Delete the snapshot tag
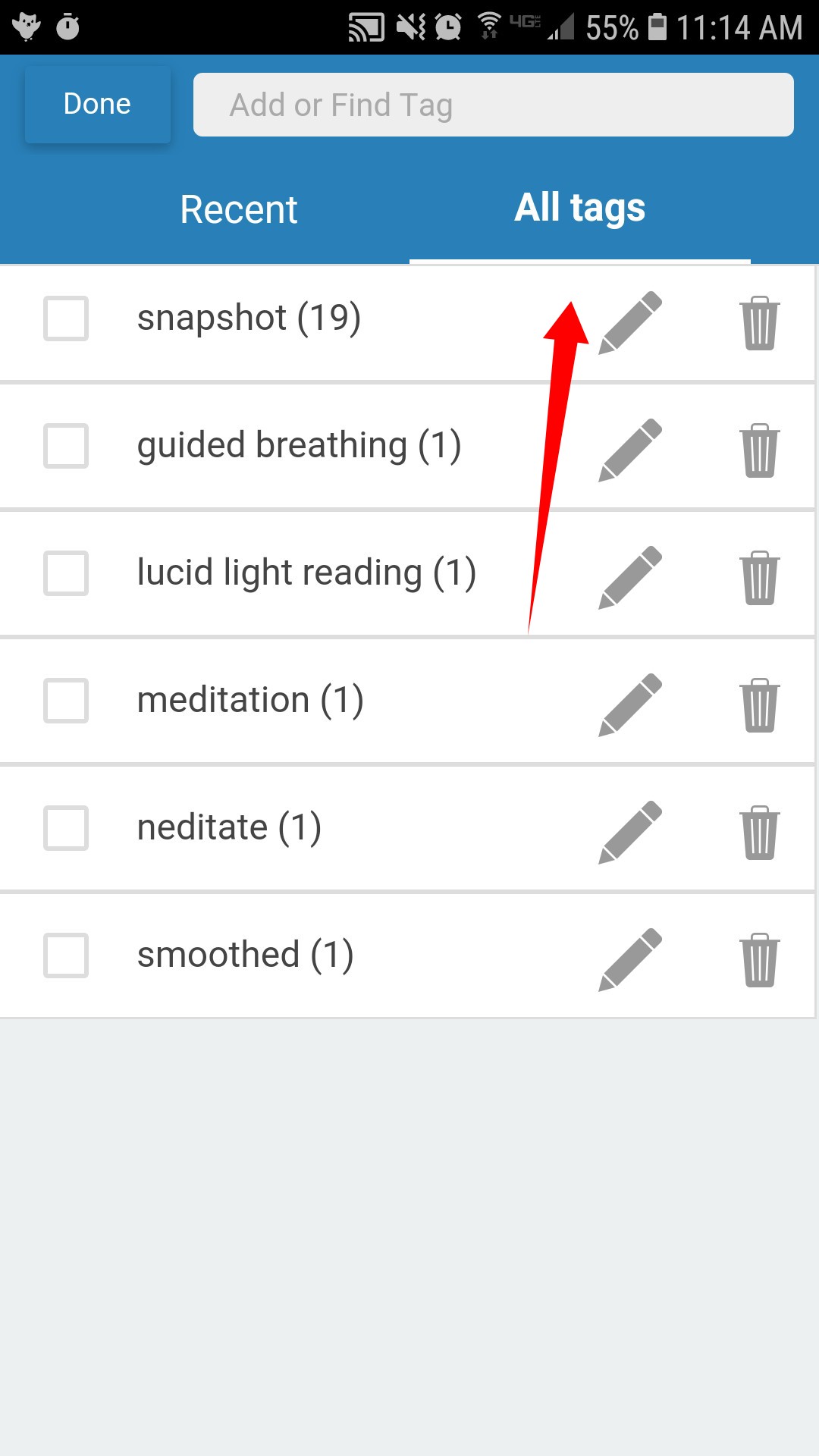Viewport: 819px width, 1456px height. [759, 323]
